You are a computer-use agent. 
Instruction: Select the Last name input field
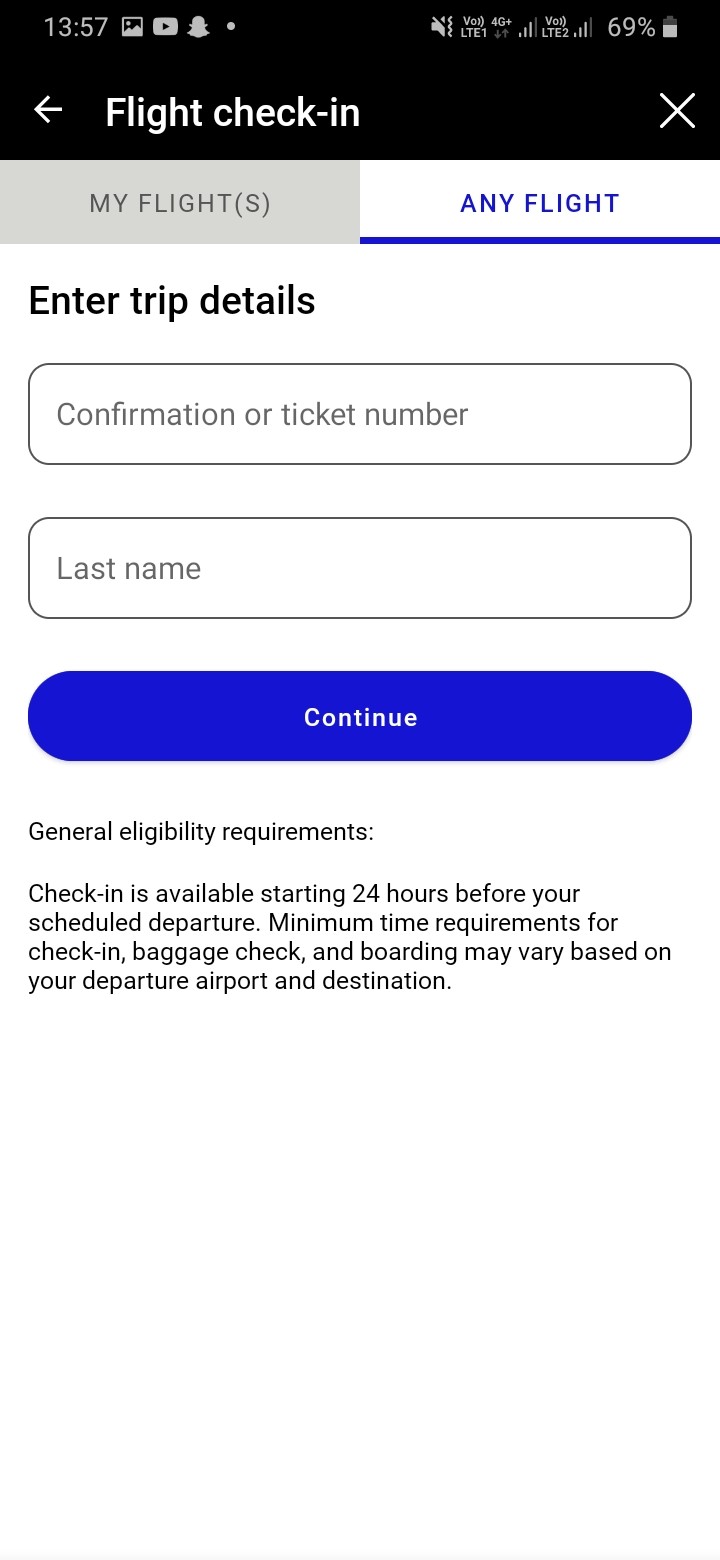pos(360,567)
